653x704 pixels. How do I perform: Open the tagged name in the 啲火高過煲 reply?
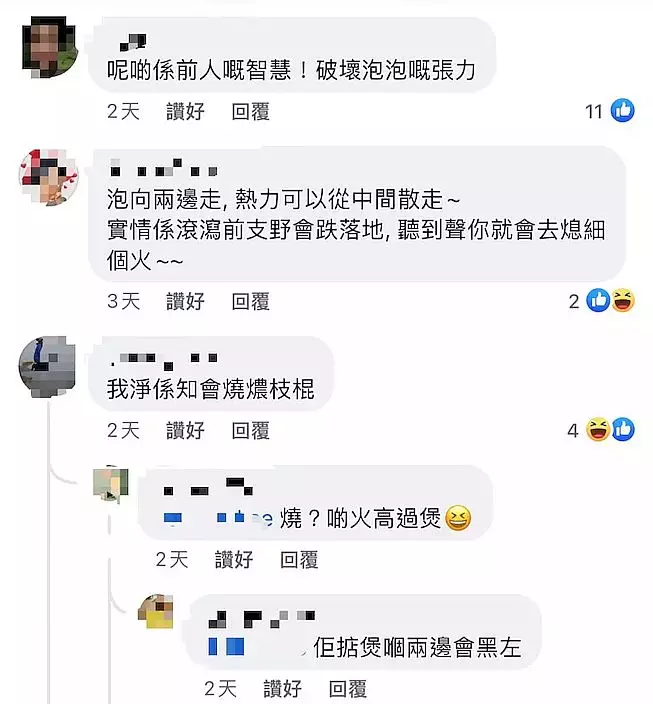218,518
